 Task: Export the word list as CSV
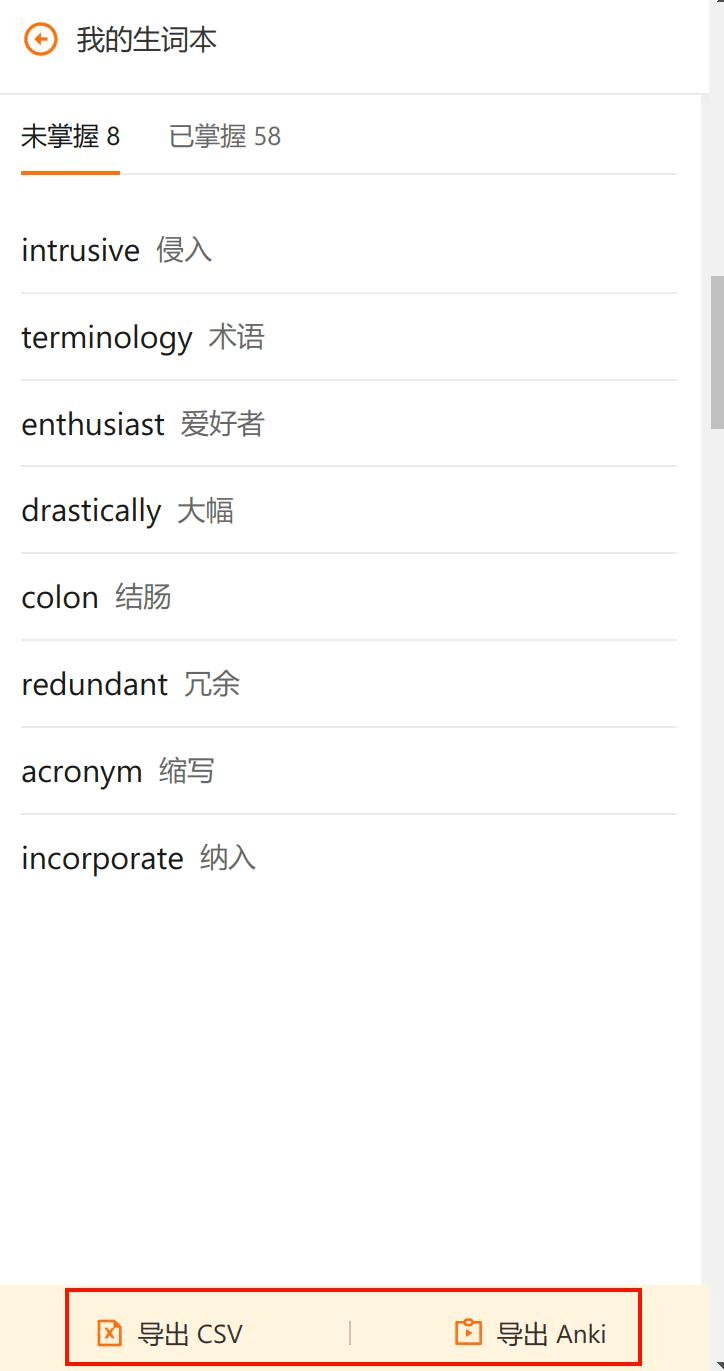[x=170, y=1333]
